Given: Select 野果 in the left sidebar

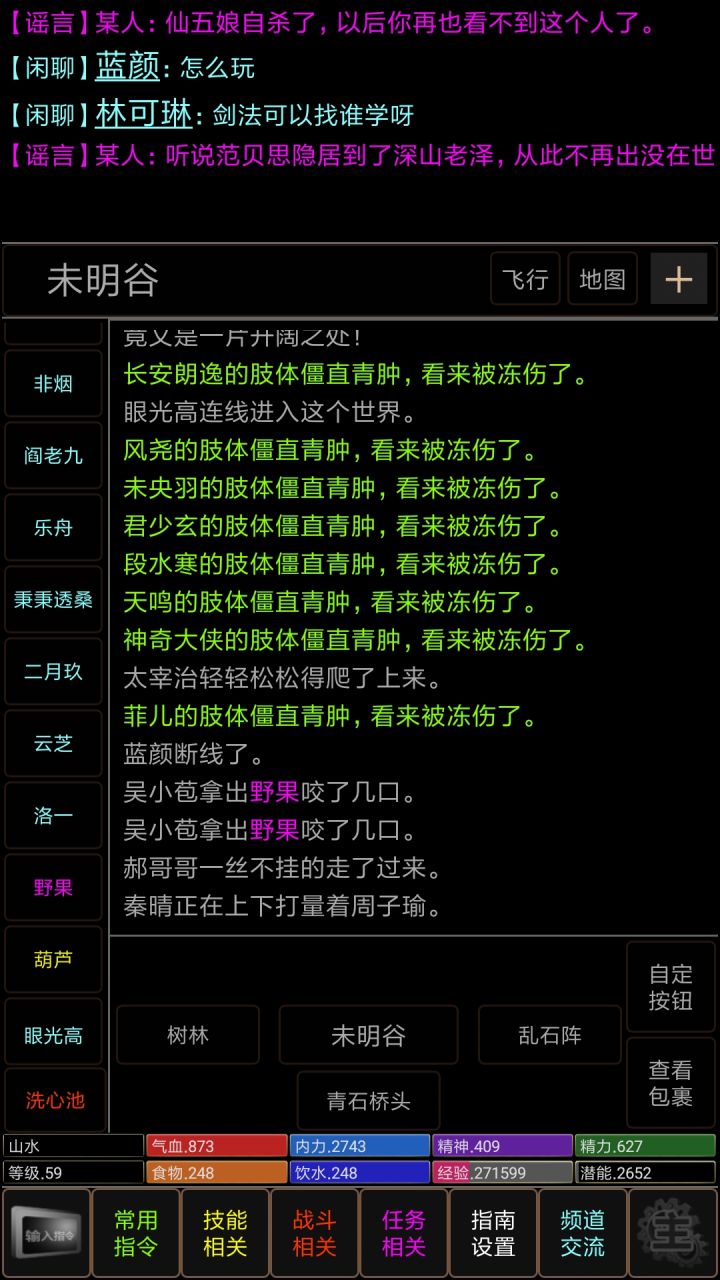Looking at the screenshot, I should [x=53, y=887].
